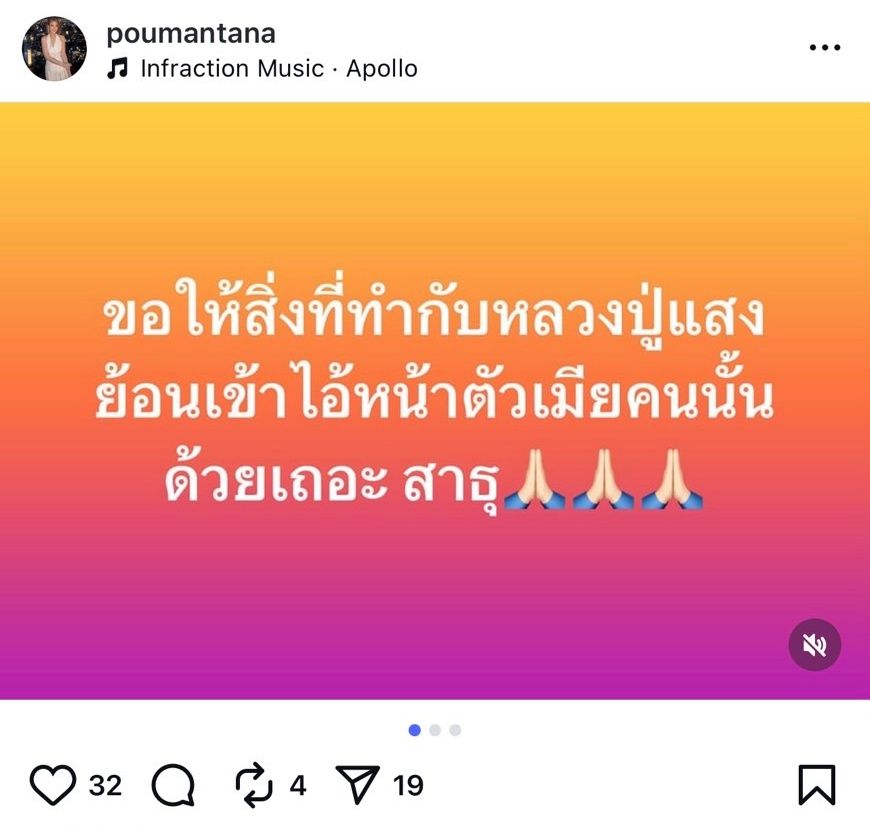Like this post with the heart icon
The width and height of the screenshot is (870, 828).
[52, 786]
